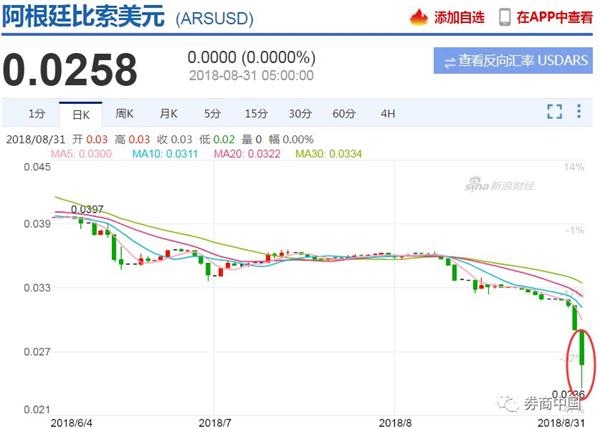Switch to the 4H chart tab

[388, 113]
